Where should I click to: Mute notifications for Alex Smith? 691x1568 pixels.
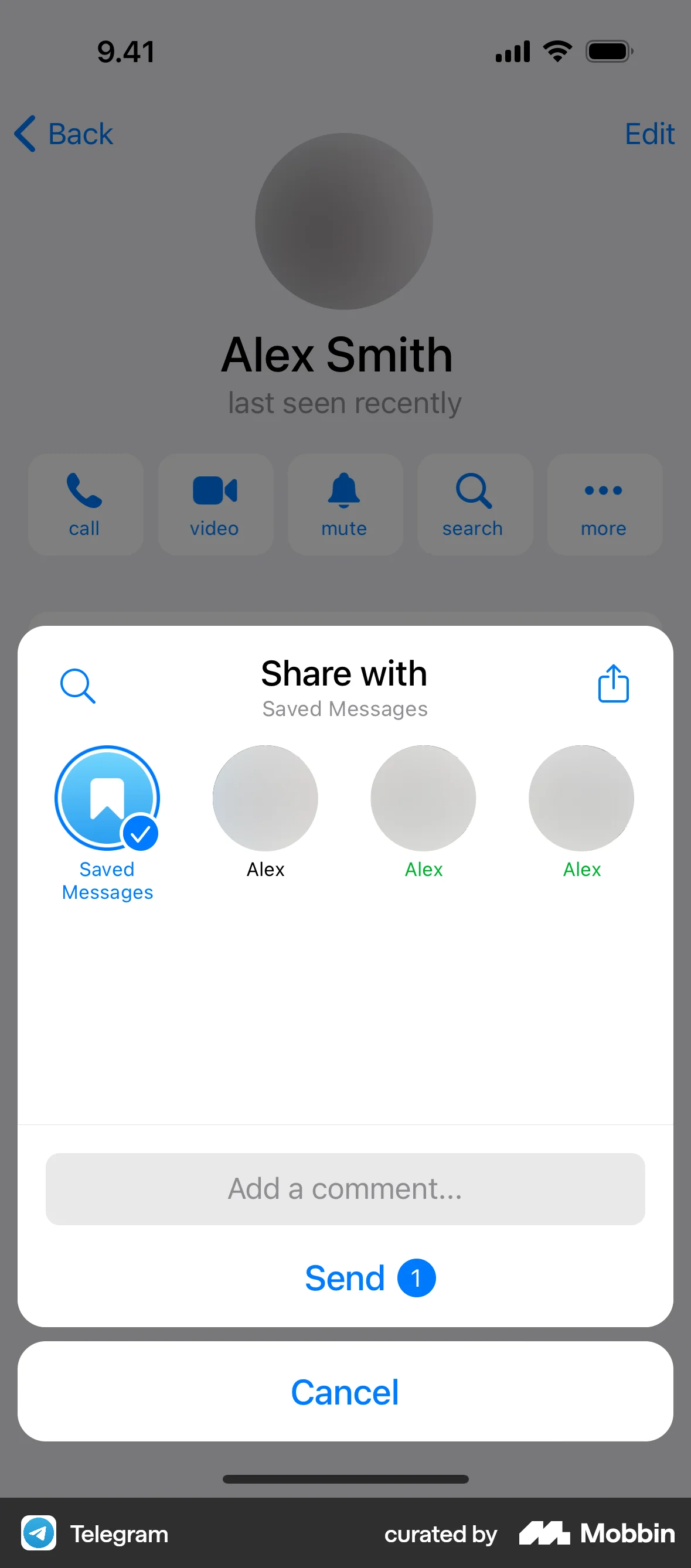click(345, 504)
